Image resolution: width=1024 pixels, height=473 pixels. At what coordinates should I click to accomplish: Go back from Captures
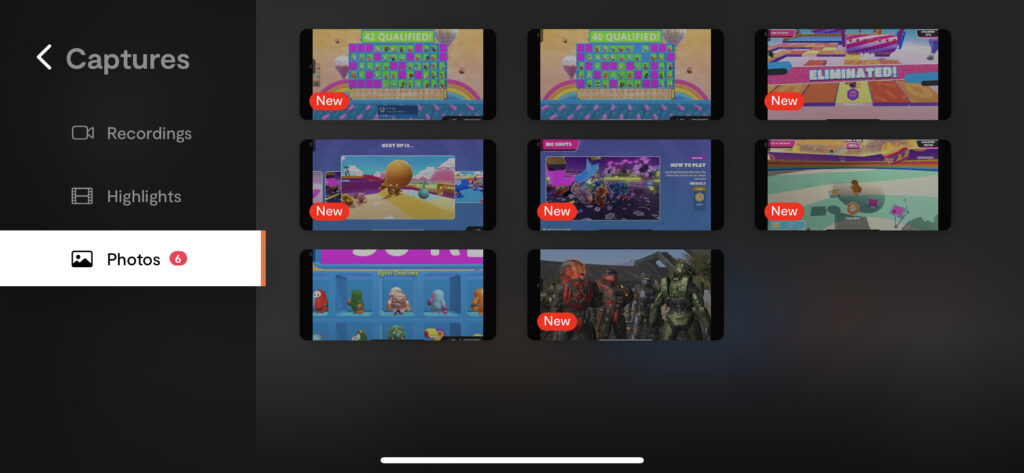44,58
